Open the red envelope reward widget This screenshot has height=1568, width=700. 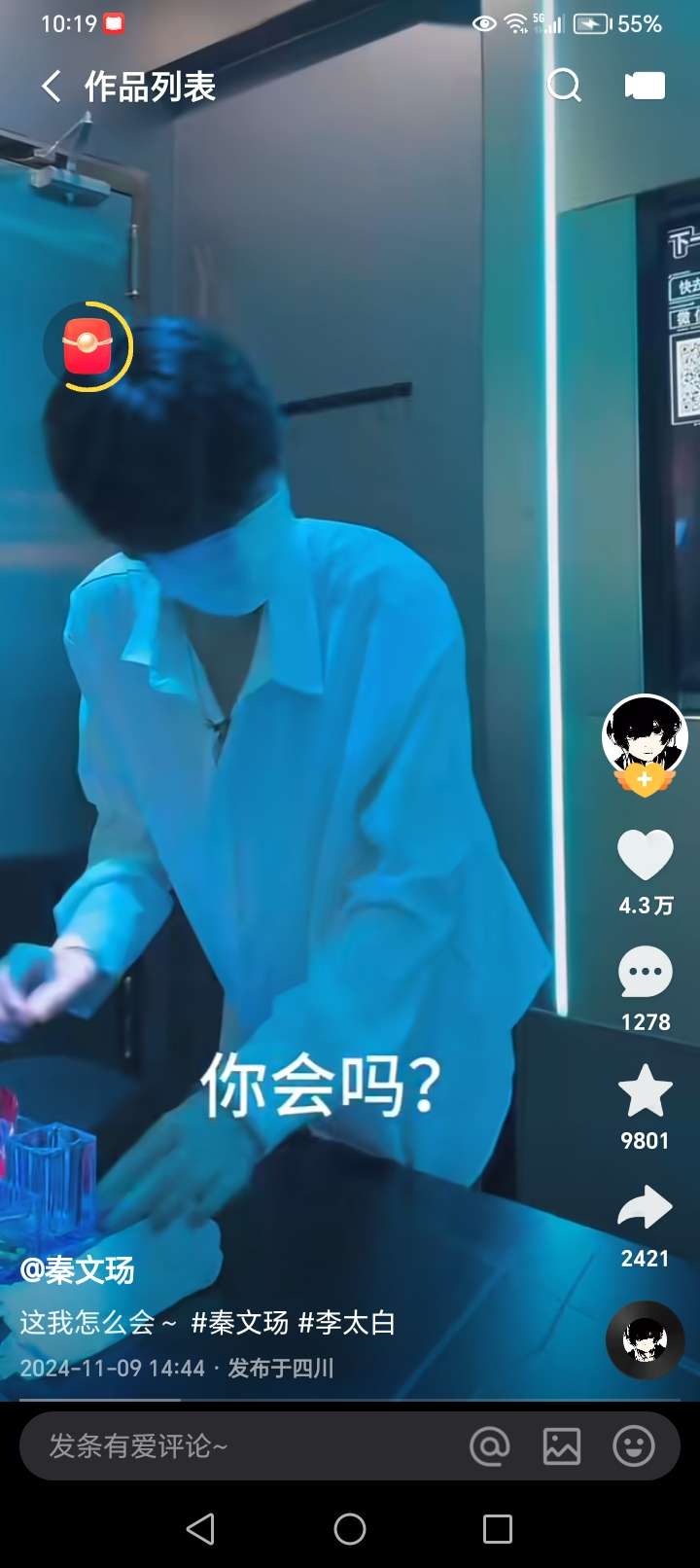(87, 346)
